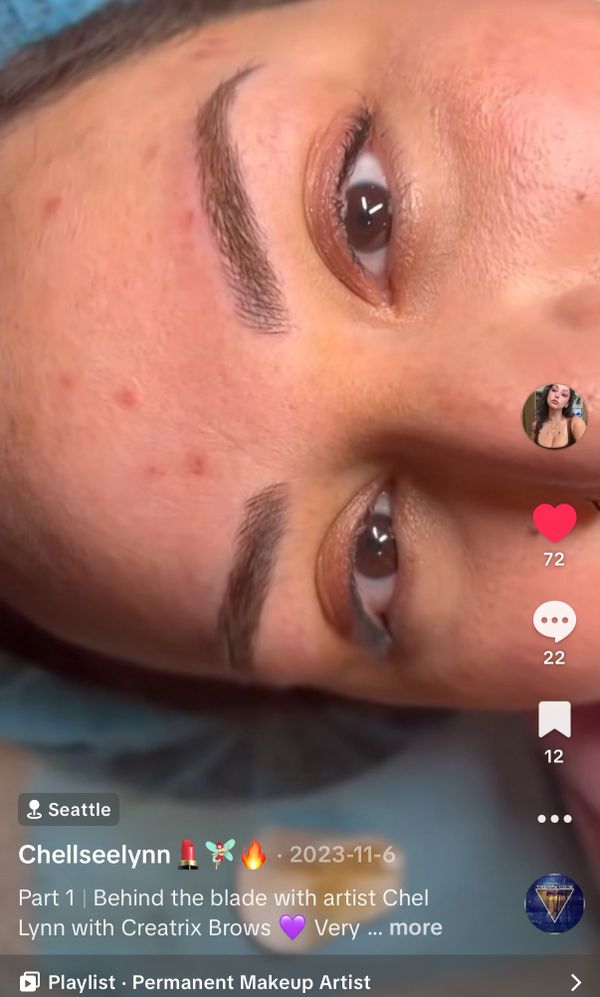Expand the caption with 'more'
Image resolution: width=600 pixels, height=997 pixels.
click(415, 928)
